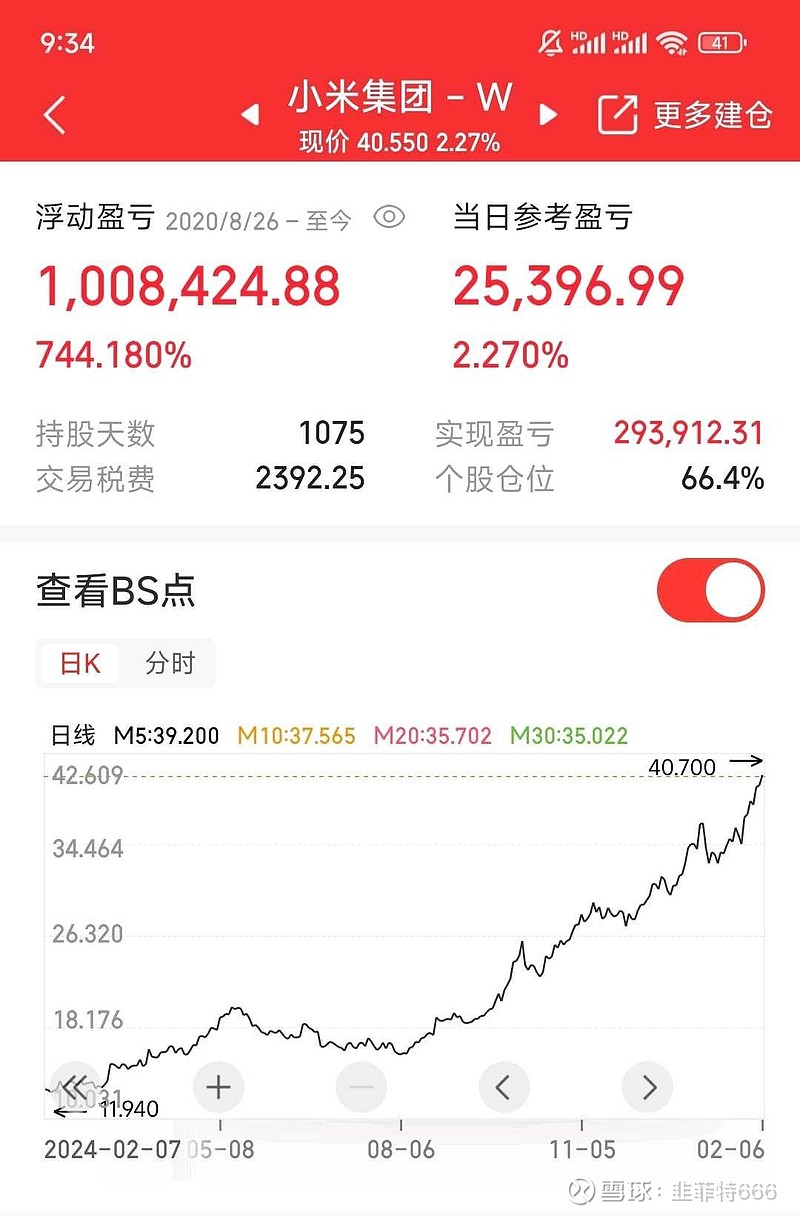
Task: Pan the chart left with the single-left arrow
Action: tap(505, 1087)
